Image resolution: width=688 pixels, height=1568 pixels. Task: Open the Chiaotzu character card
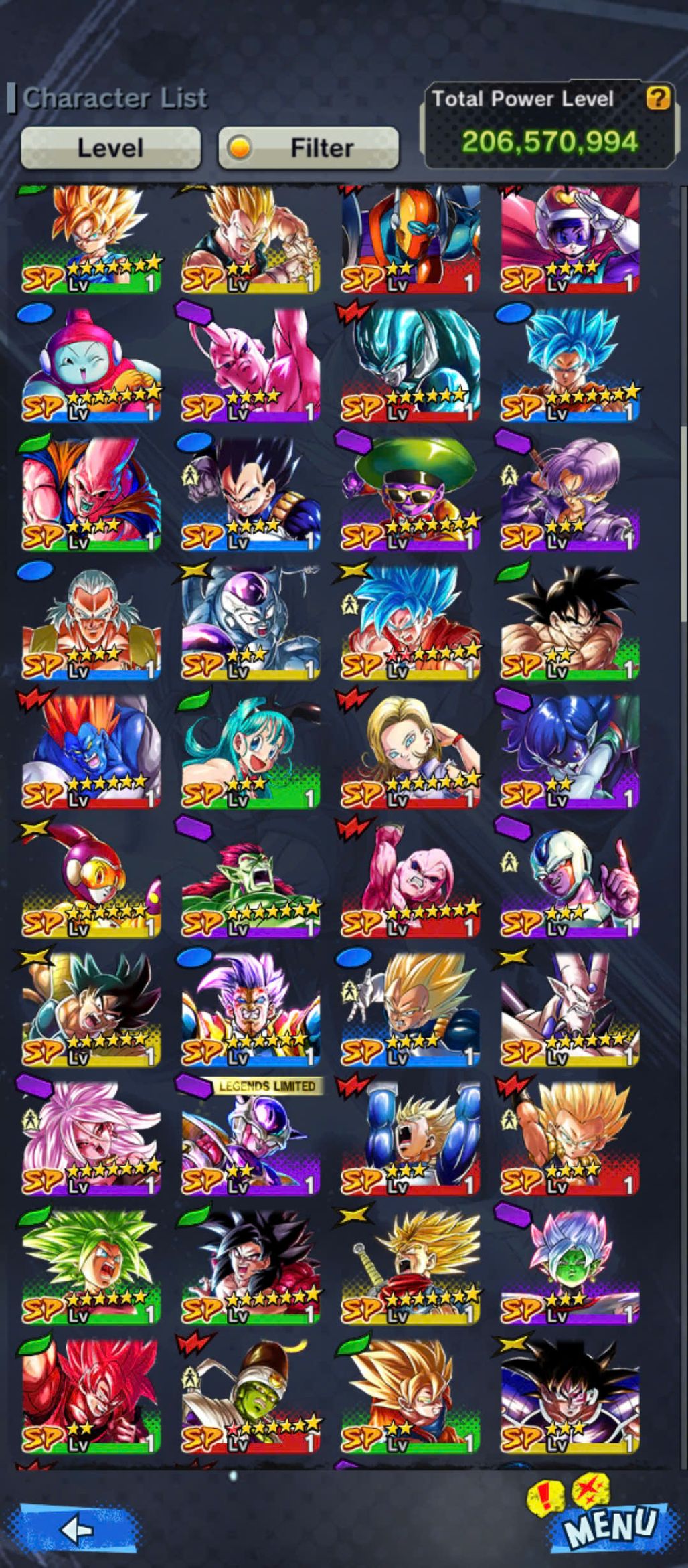(90, 365)
